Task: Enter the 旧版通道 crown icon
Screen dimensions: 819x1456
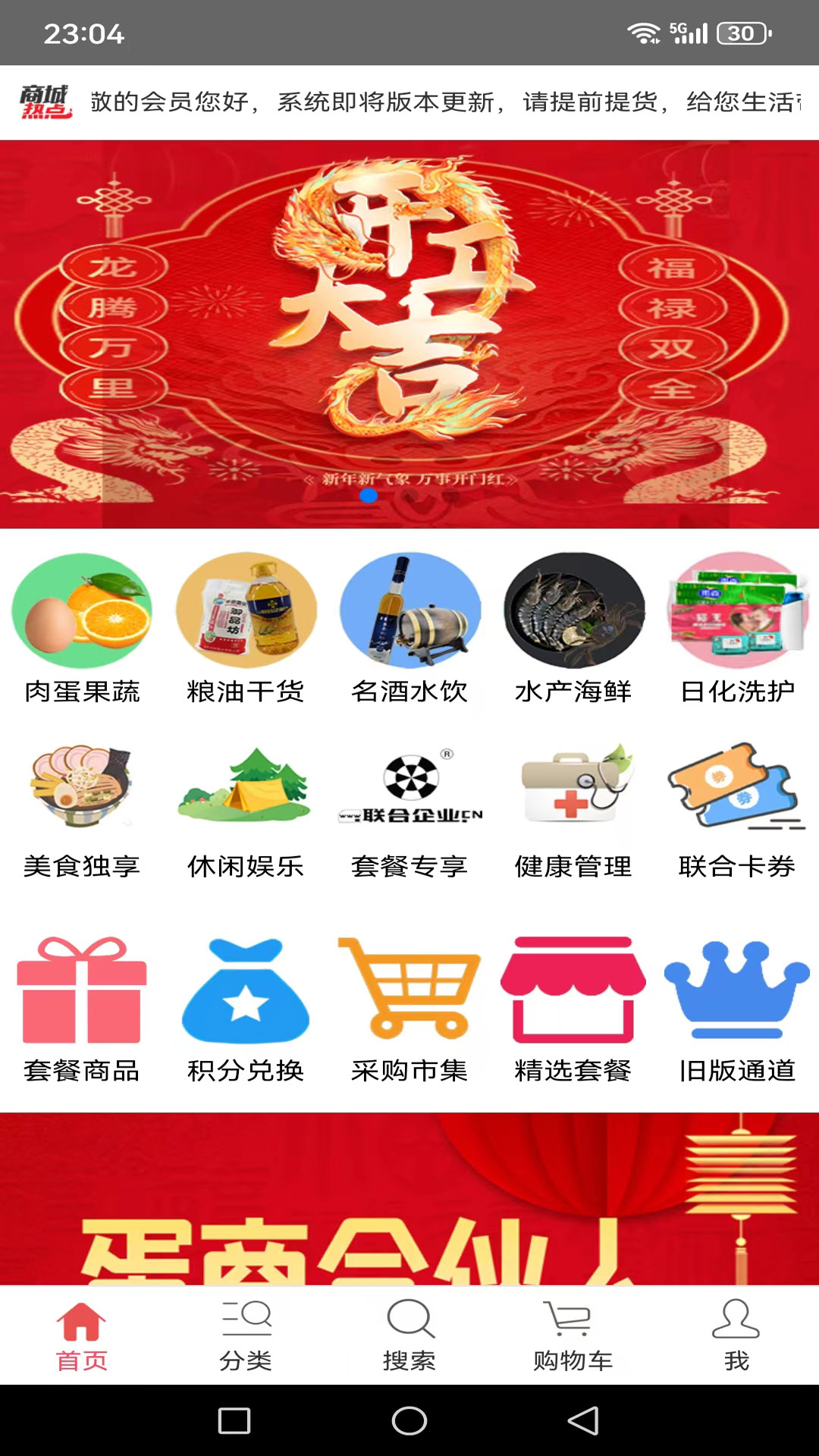Action: [737, 993]
